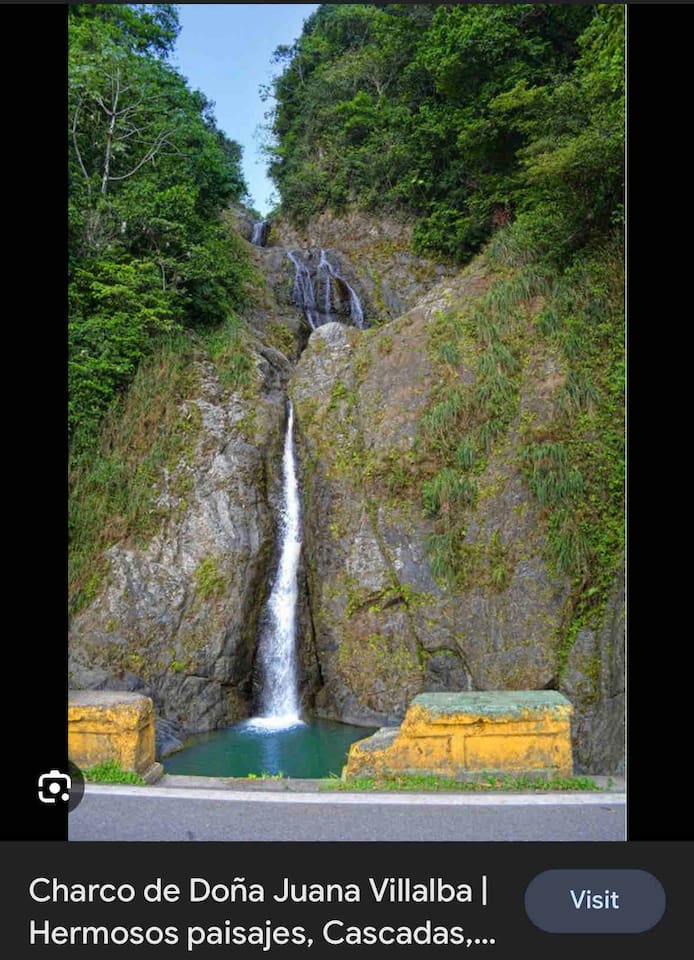View the waterfall photo full screen

click(x=346, y=400)
